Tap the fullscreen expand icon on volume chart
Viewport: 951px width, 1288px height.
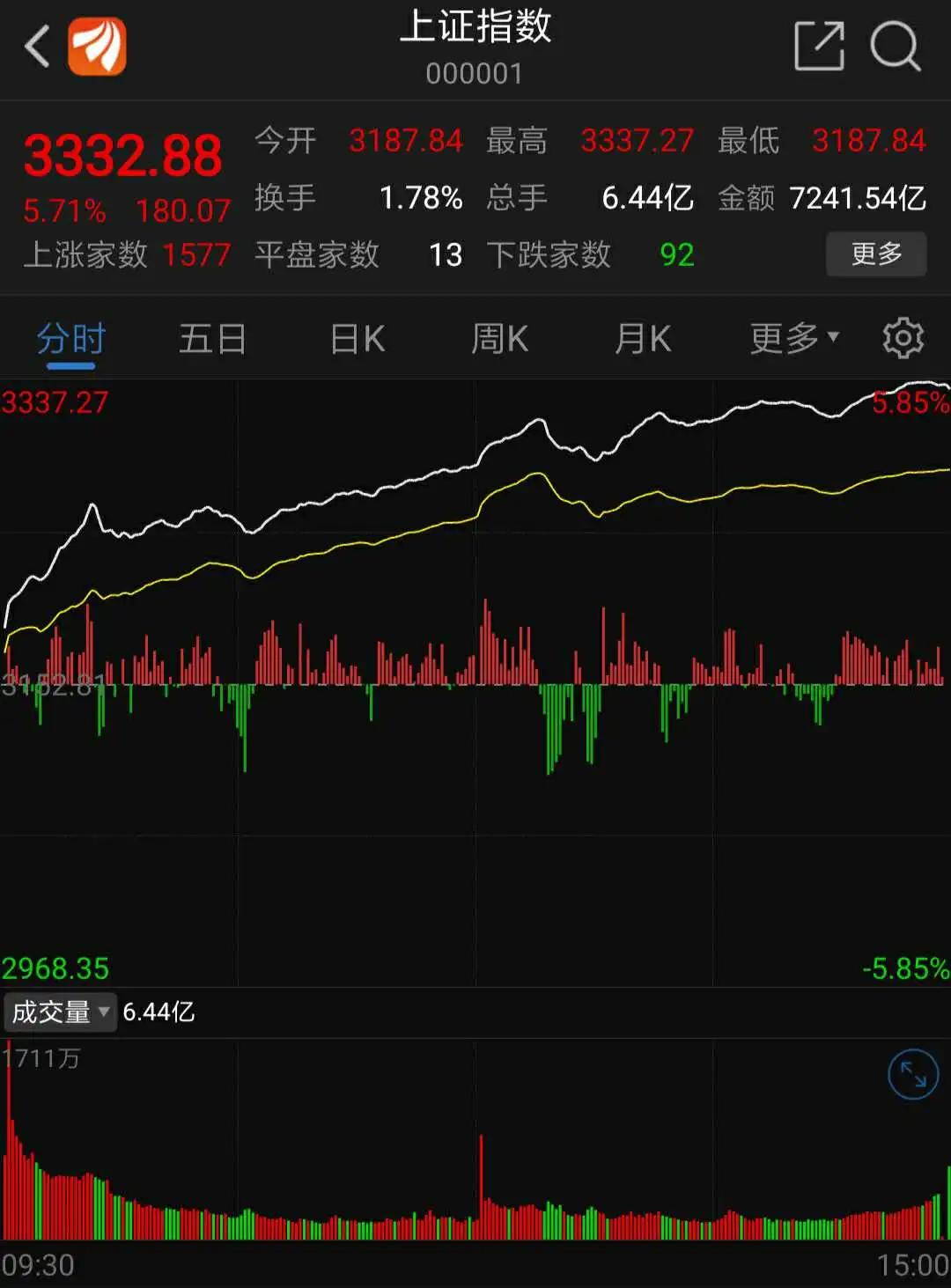[x=912, y=1076]
